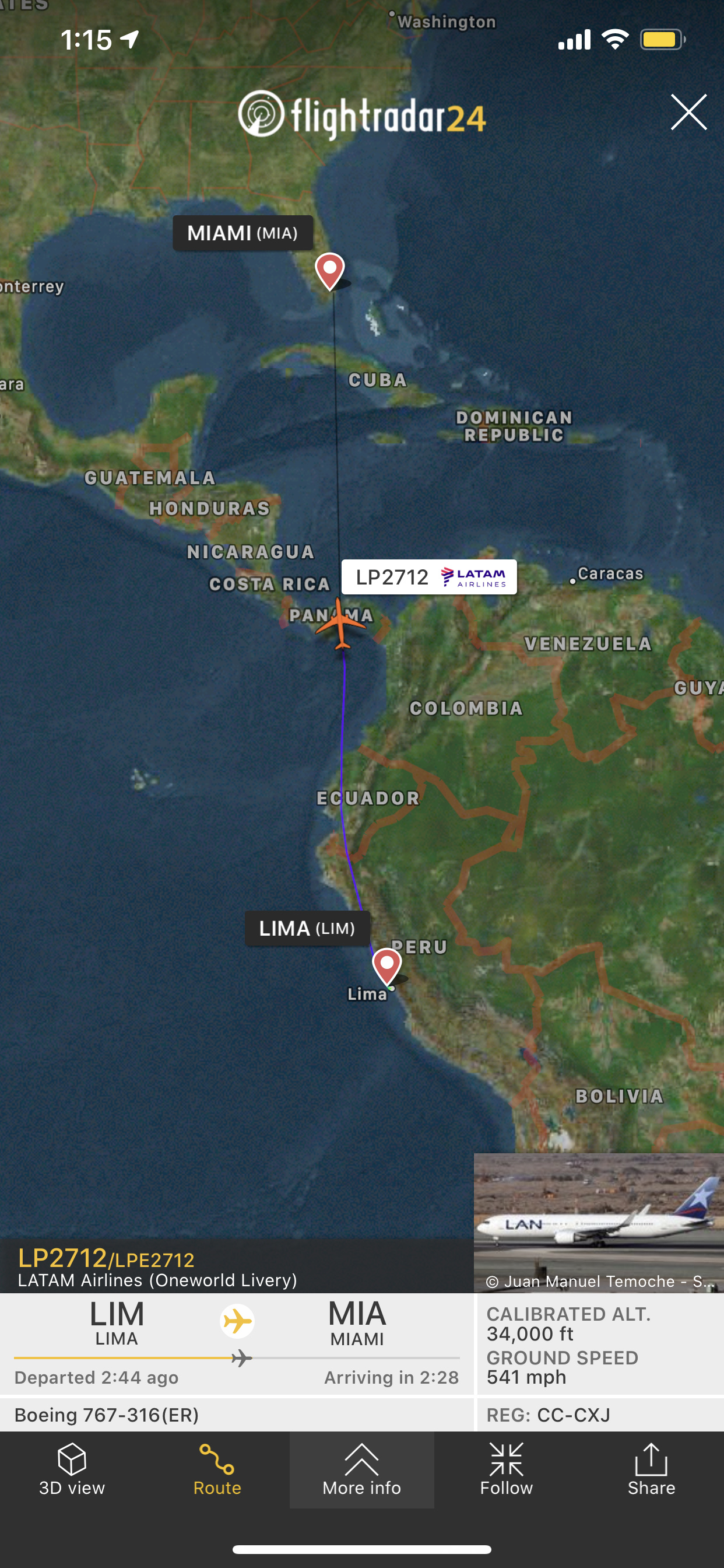Toggle the Route display
724x1568 pixels.
tap(217, 1469)
